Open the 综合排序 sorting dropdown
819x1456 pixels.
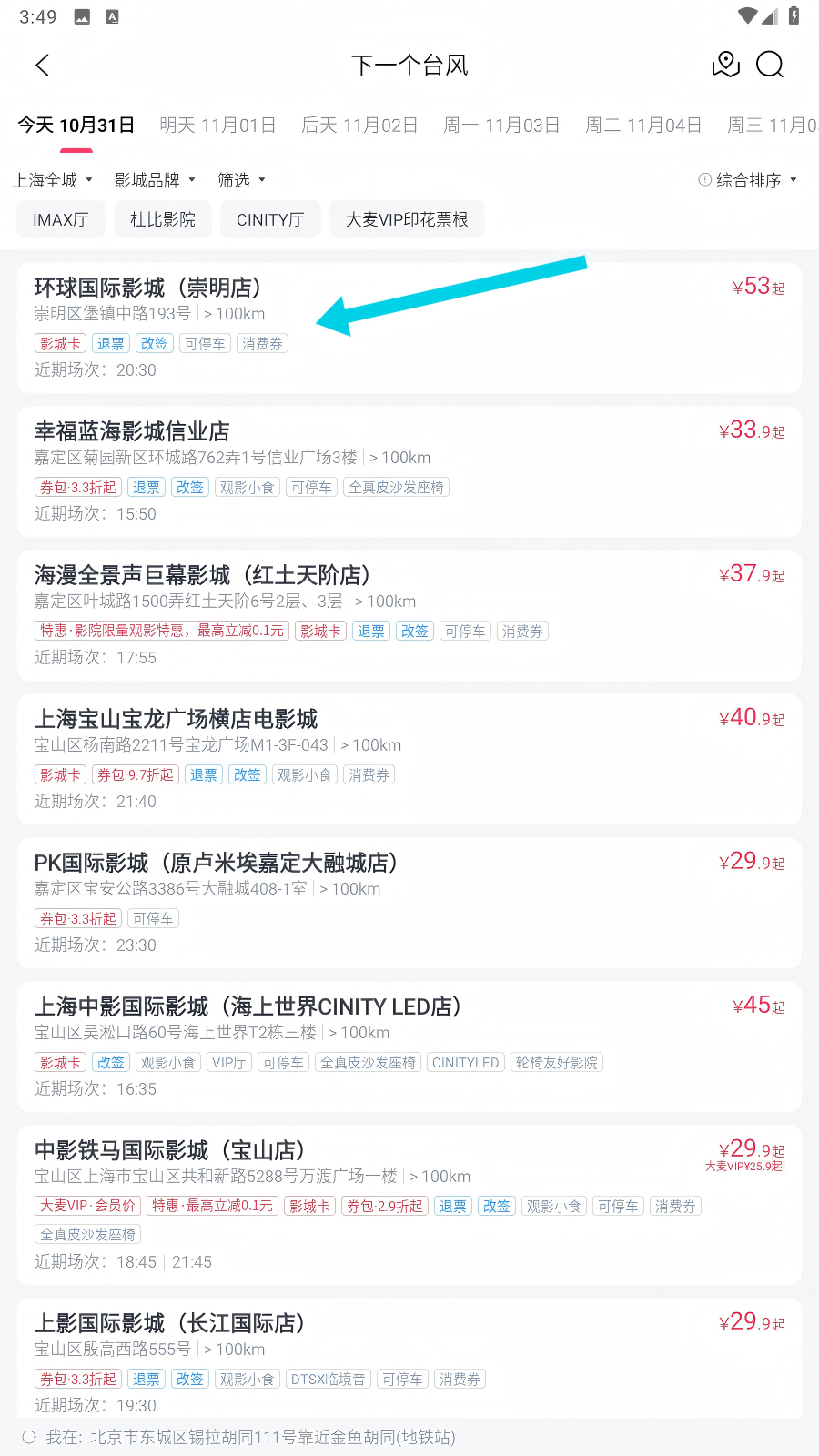(x=748, y=180)
